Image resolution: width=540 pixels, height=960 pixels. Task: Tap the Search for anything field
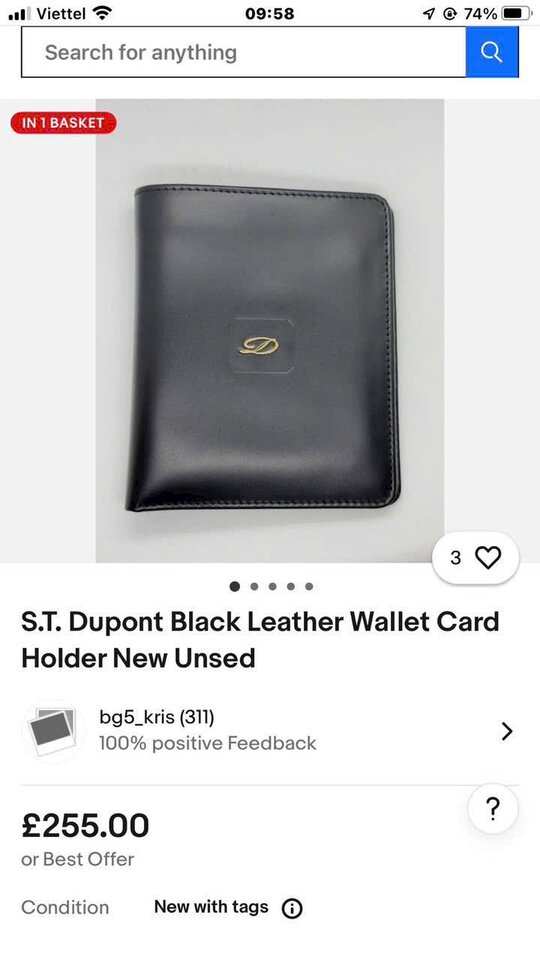point(244,52)
